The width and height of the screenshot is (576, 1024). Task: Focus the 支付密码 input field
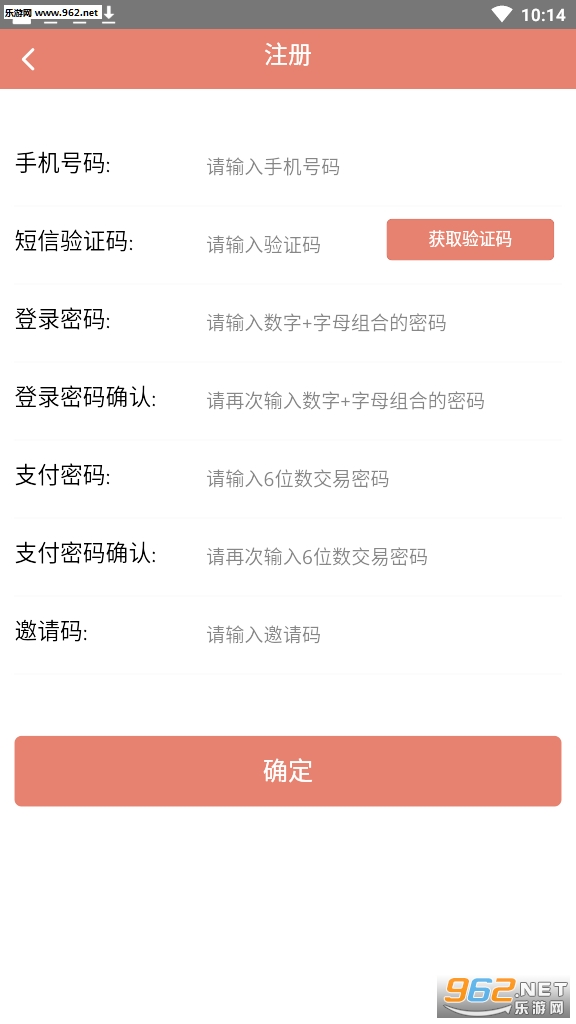(x=383, y=479)
